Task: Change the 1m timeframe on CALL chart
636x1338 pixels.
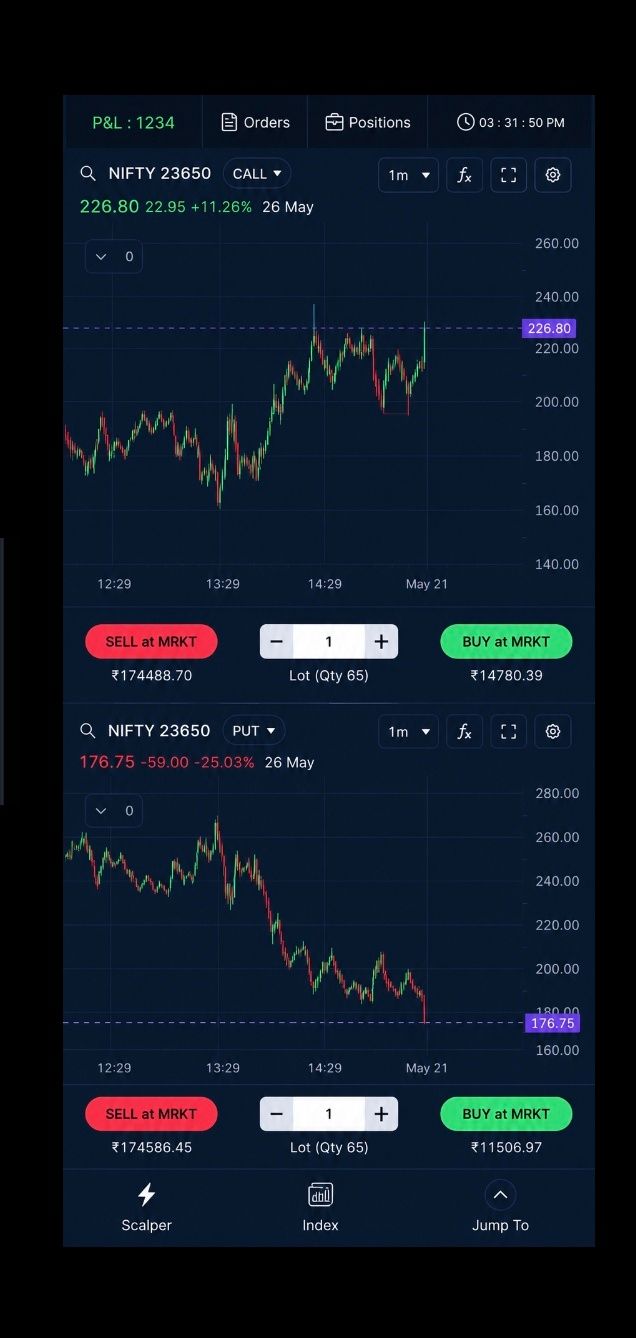Action: 408,175
